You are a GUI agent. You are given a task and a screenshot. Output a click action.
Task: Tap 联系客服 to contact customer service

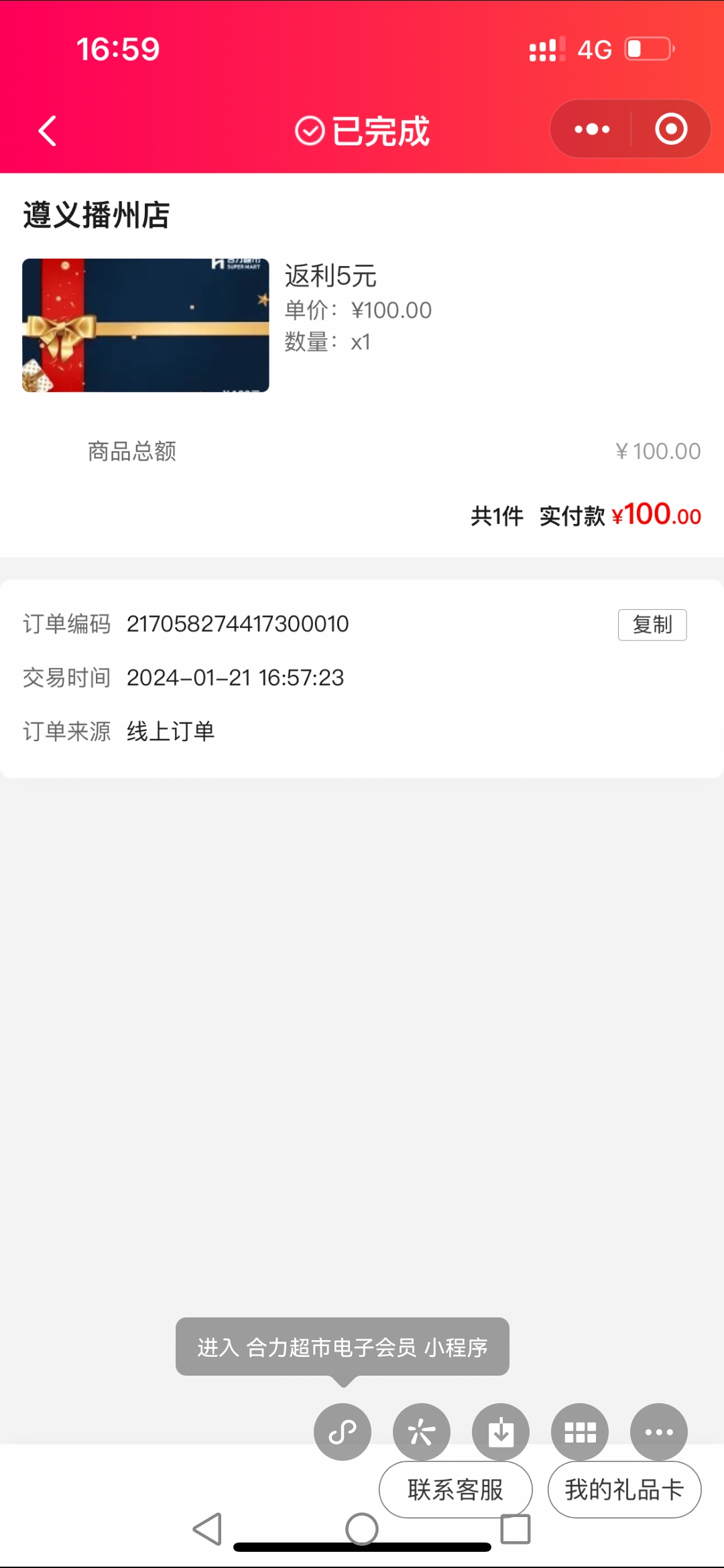[455, 1490]
